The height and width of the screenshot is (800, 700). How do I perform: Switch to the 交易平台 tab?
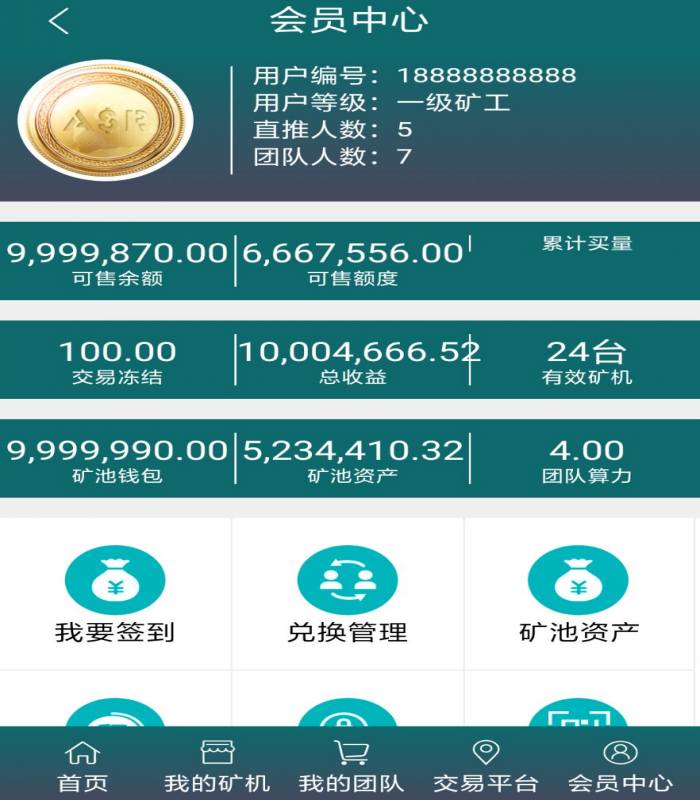point(486,766)
